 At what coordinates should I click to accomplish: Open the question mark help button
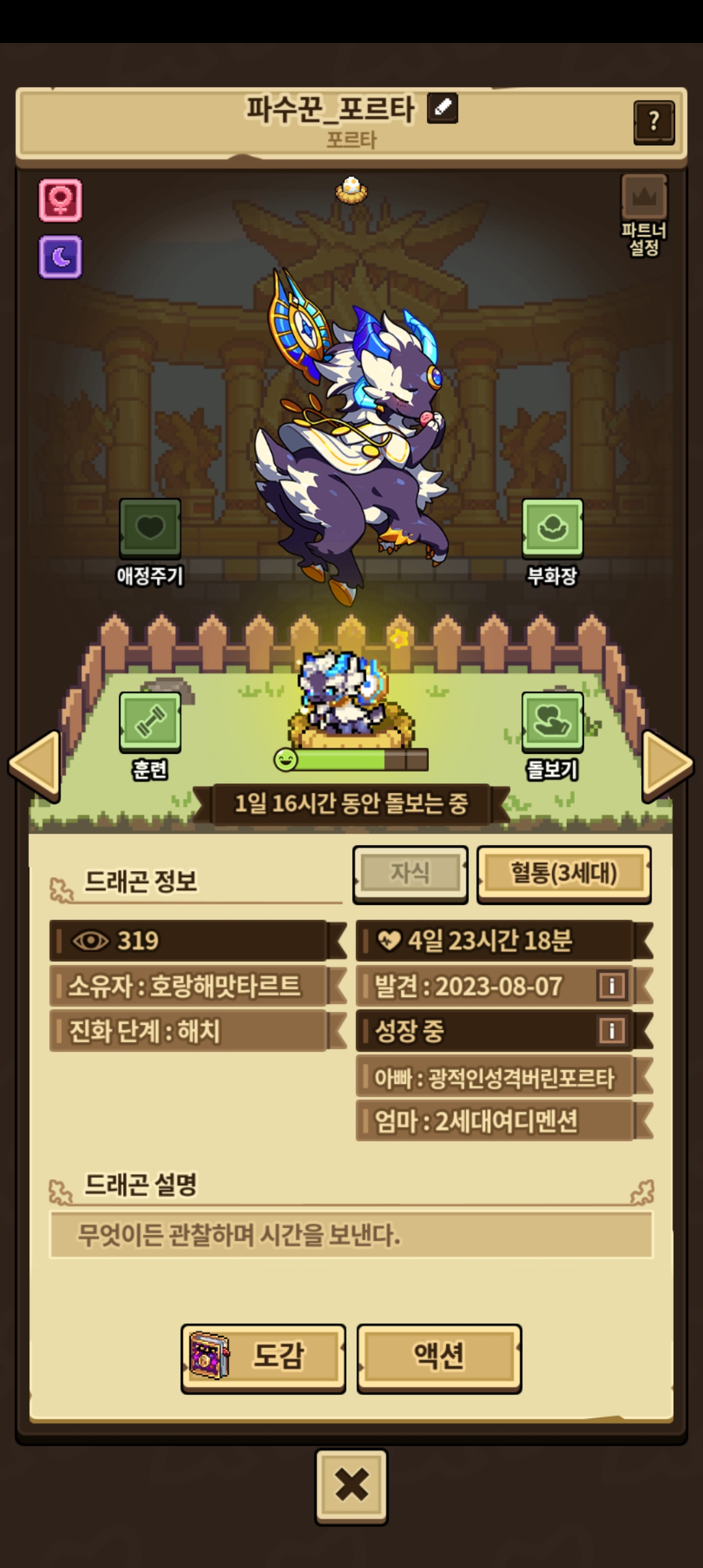654,122
